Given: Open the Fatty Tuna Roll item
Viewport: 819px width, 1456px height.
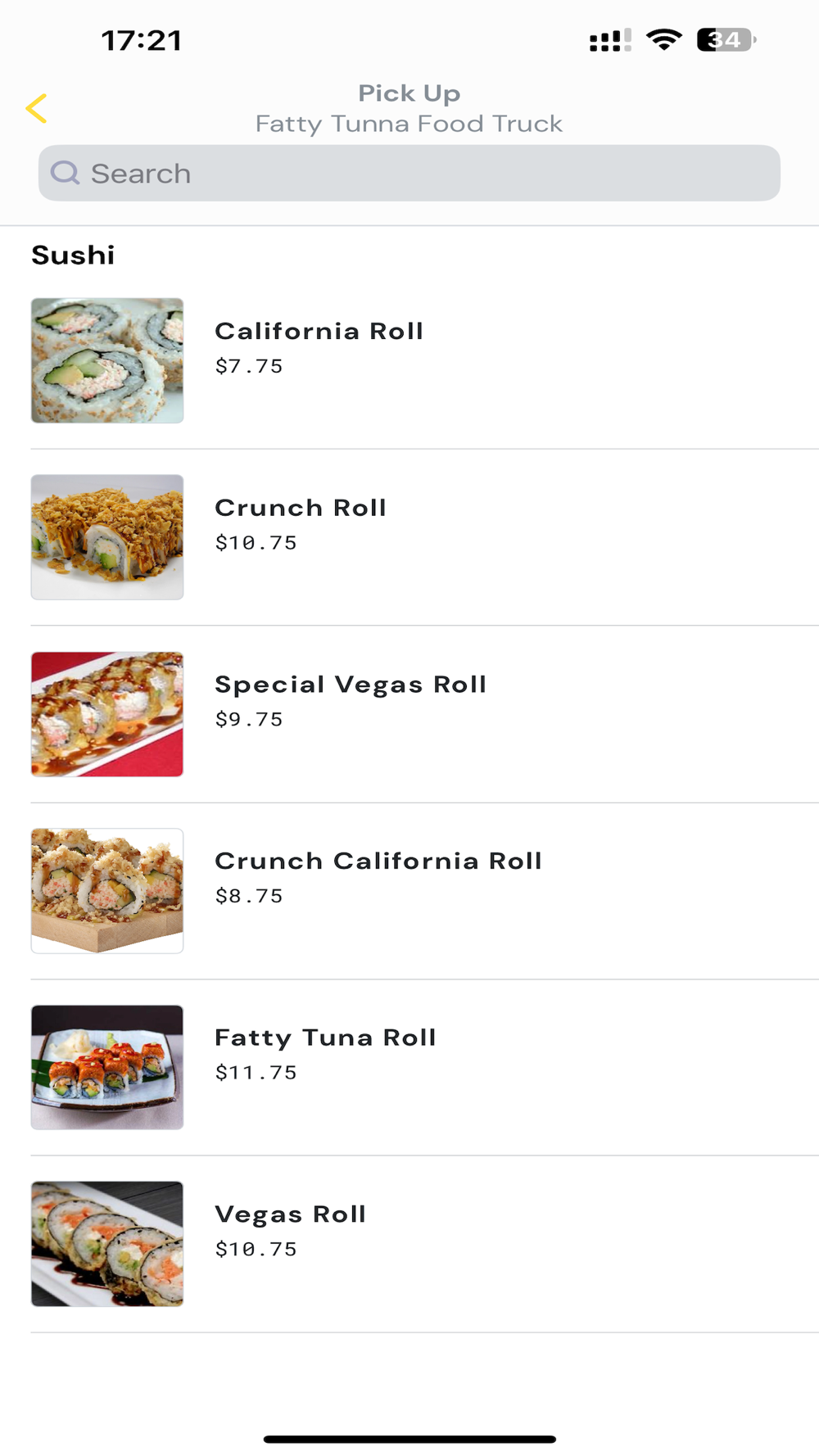Looking at the screenshot, I should 325,1038.
